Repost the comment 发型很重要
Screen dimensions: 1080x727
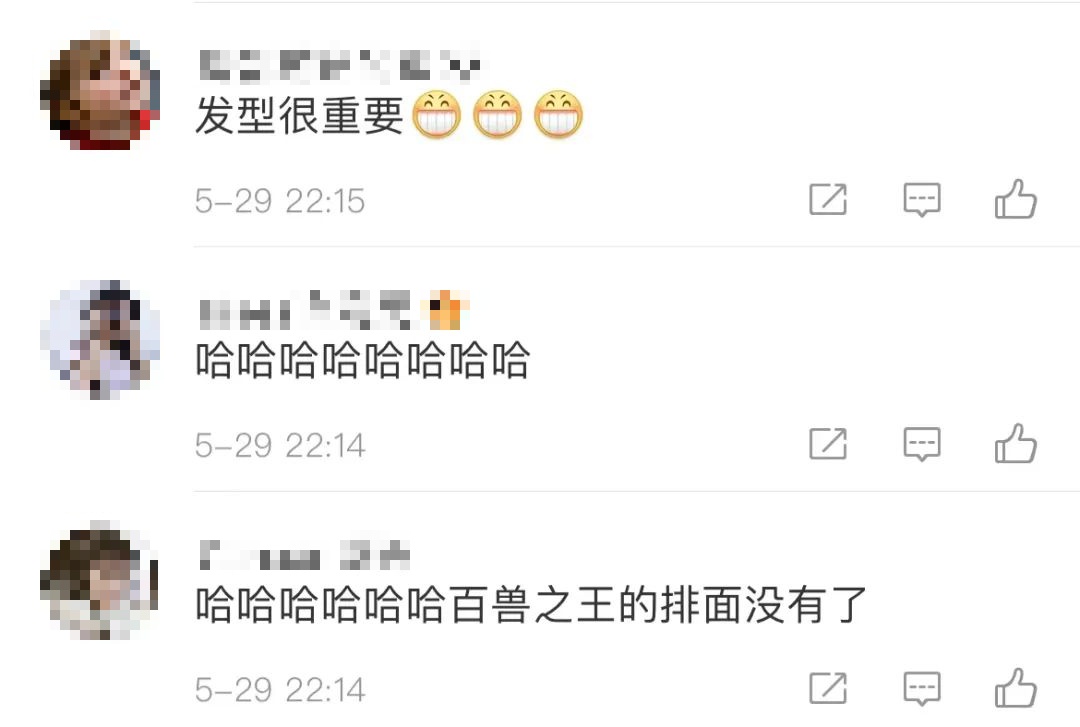tap(828, 199)
